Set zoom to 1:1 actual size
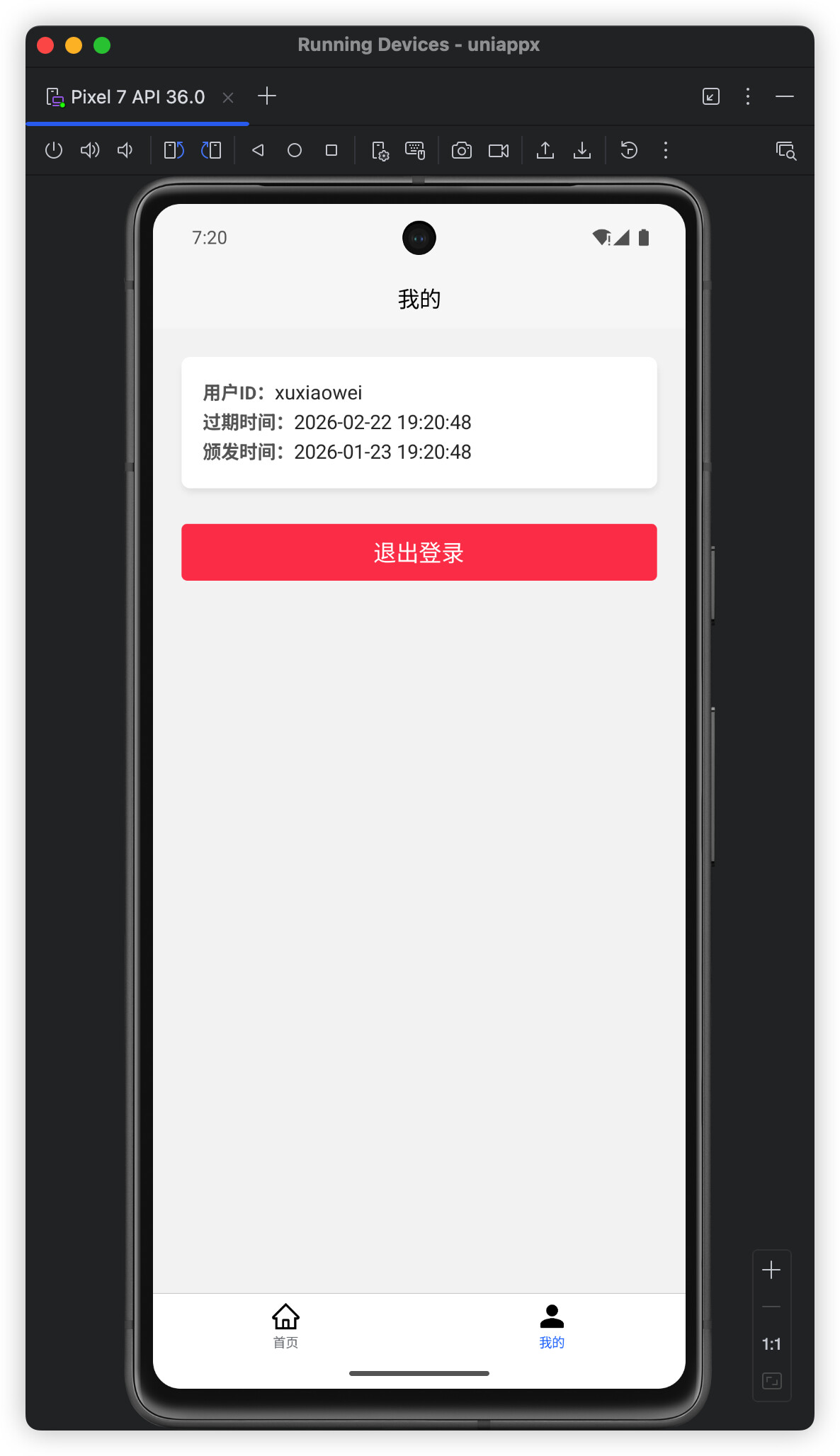This screenshot has width=840, height=1456. click(771, 1344)
